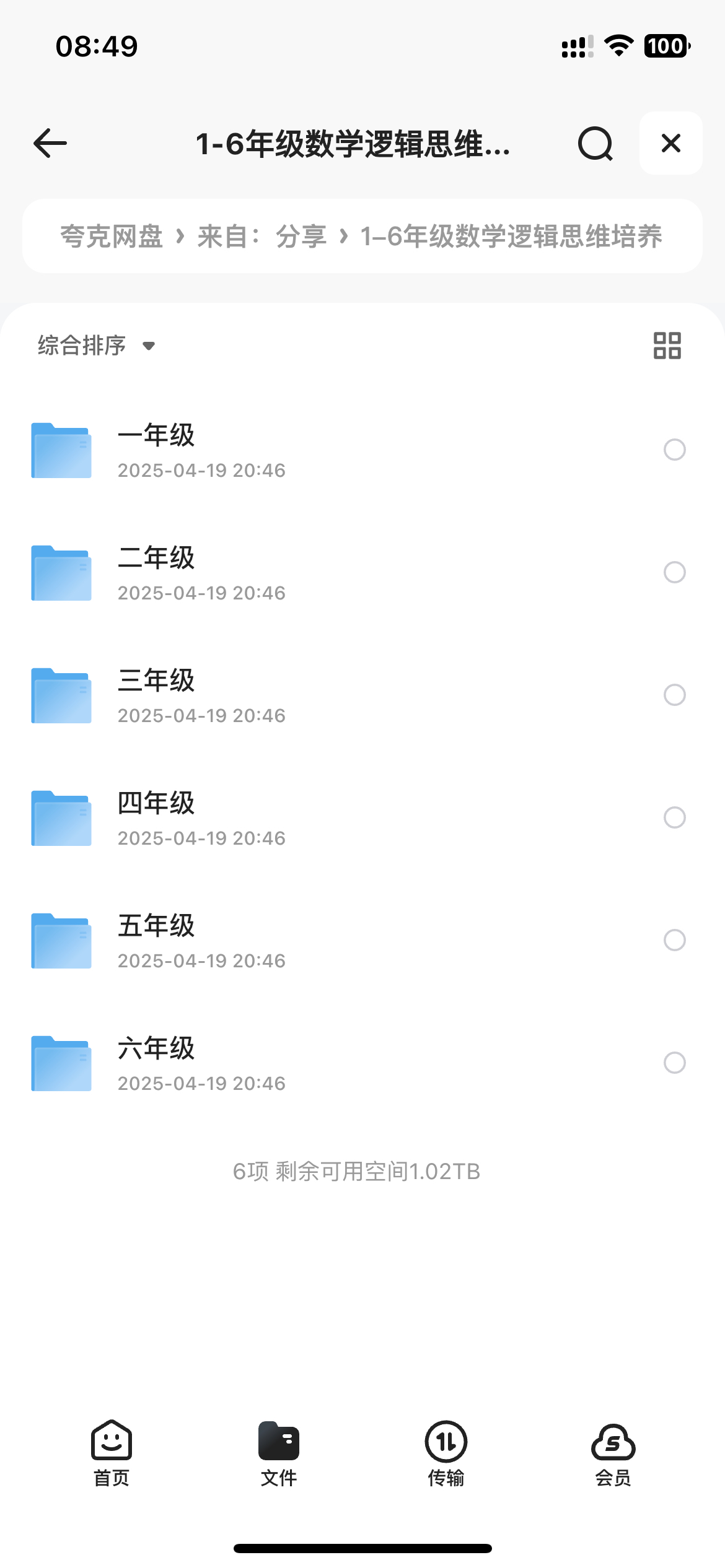Open the 二年级 folder
725x1568 pixels.
(362, 573)
